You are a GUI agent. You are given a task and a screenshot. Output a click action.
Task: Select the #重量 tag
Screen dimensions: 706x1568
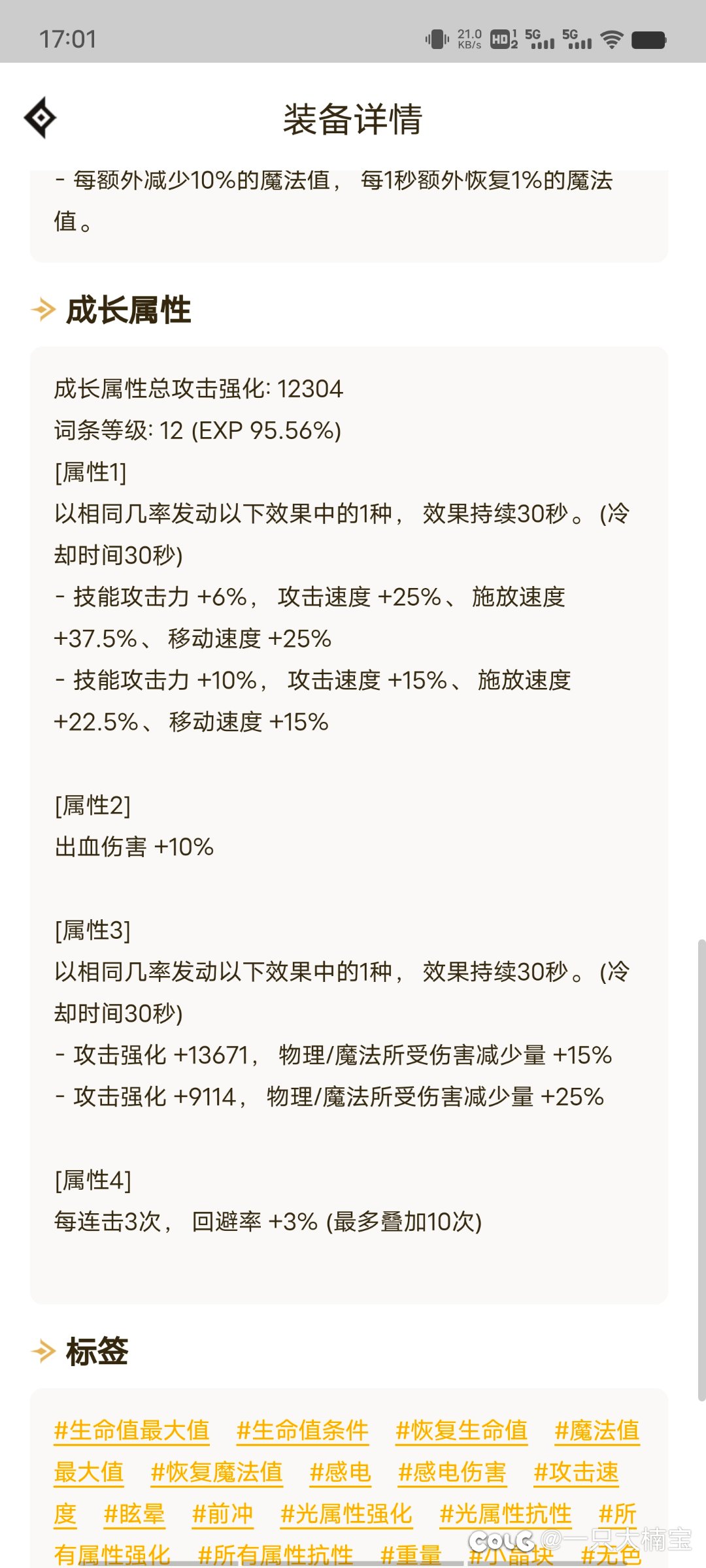[x=411, y=1554]
